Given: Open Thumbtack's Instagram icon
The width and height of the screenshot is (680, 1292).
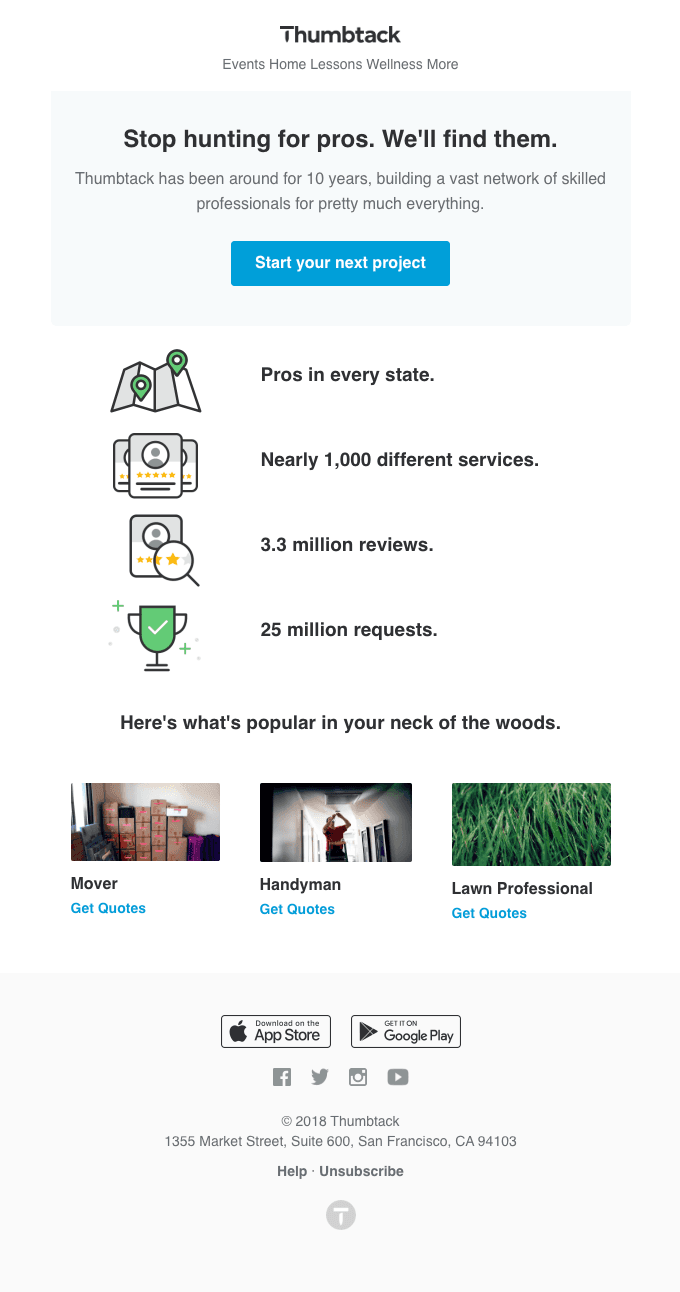Looking at the screenshot, I should [x=358, y=1077].
